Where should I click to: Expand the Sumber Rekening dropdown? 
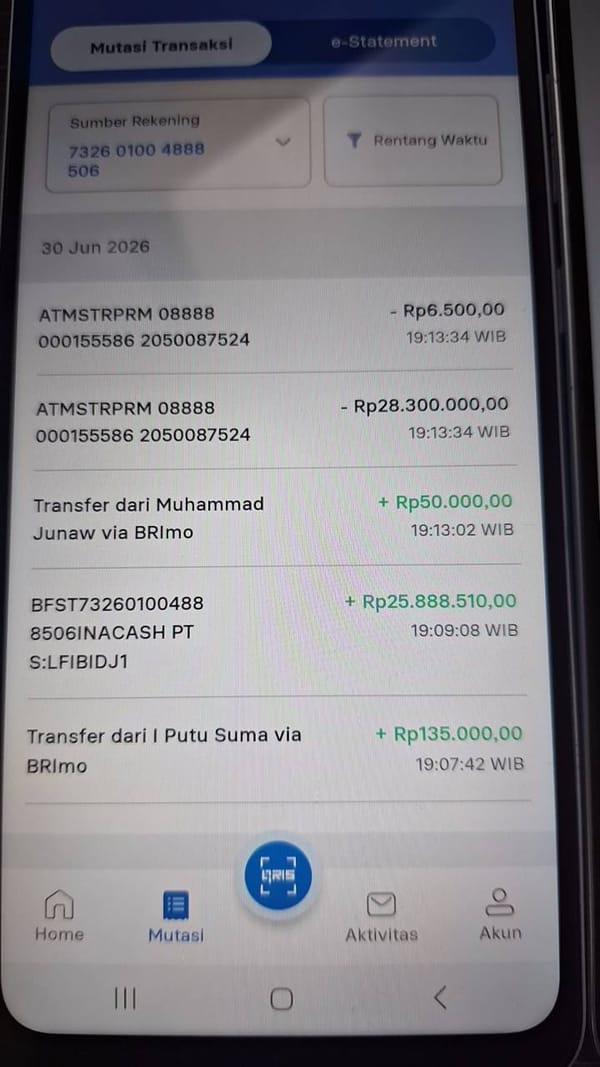click(178, 145)
